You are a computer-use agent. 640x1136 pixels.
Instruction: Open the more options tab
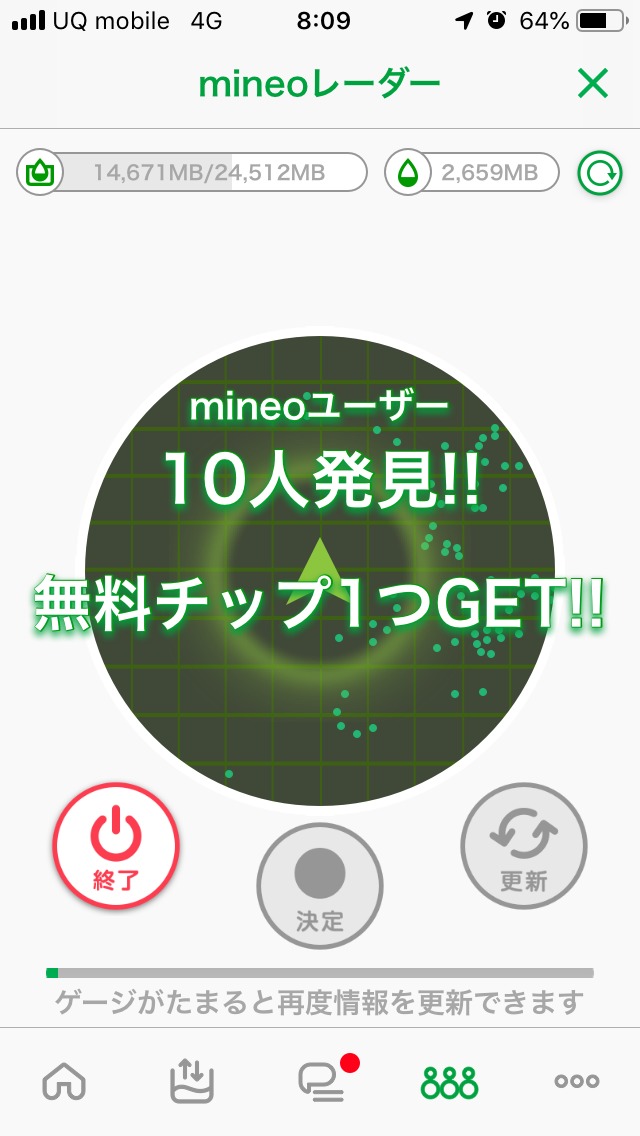[577, 1081]
